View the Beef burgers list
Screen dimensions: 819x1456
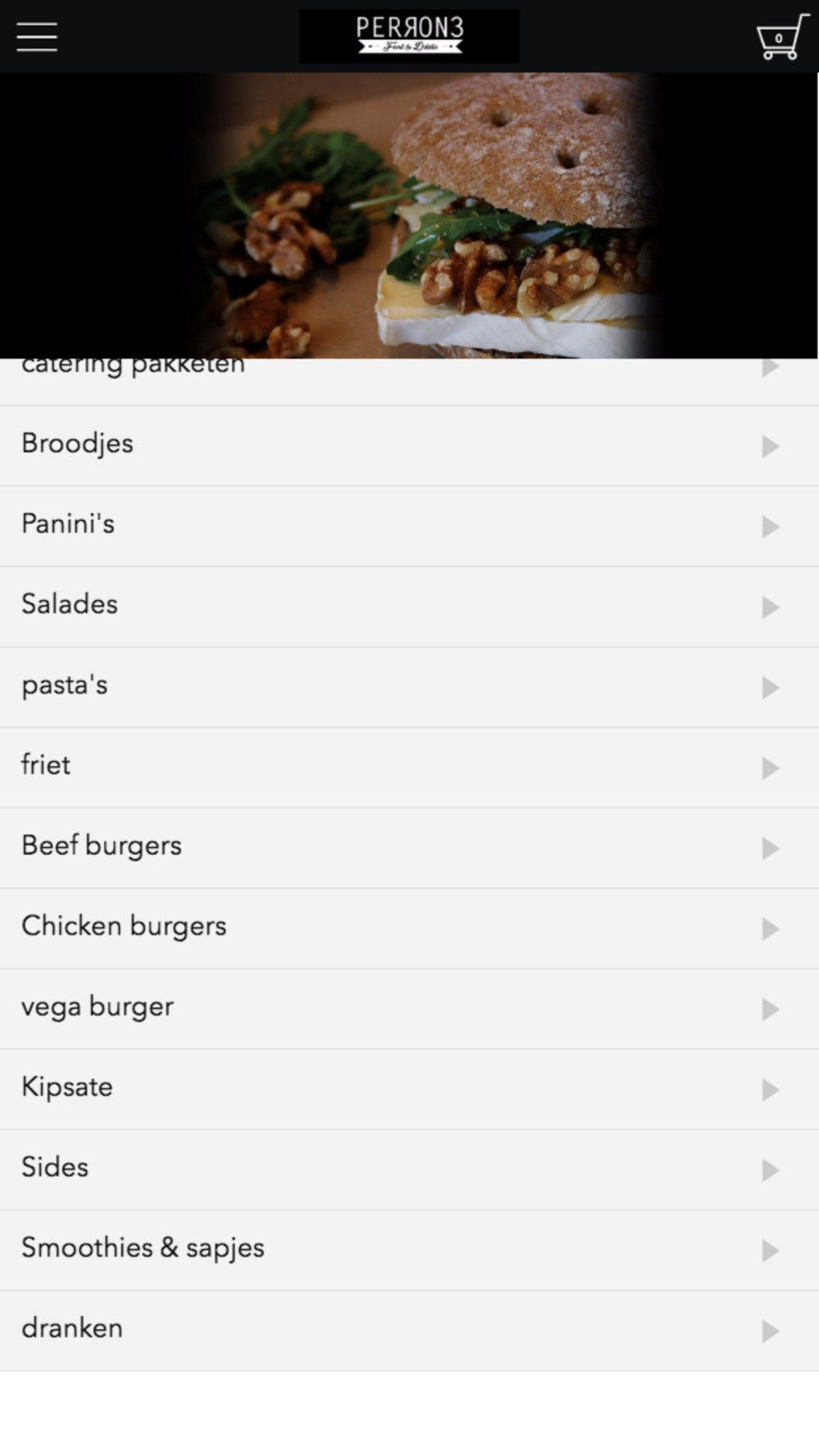coord(409,848)
